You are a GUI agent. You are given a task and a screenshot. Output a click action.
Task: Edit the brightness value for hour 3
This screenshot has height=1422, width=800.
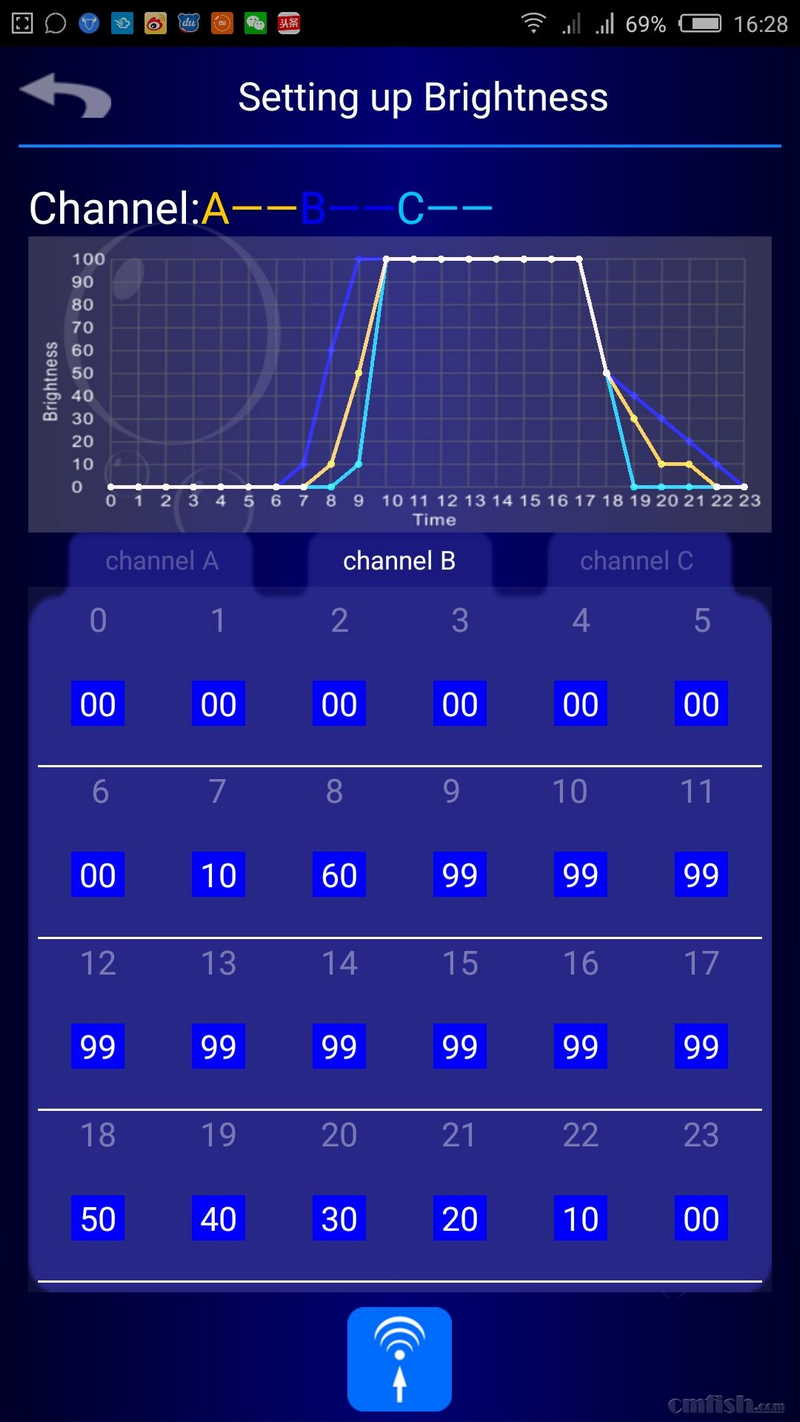[x=460, y=704]
